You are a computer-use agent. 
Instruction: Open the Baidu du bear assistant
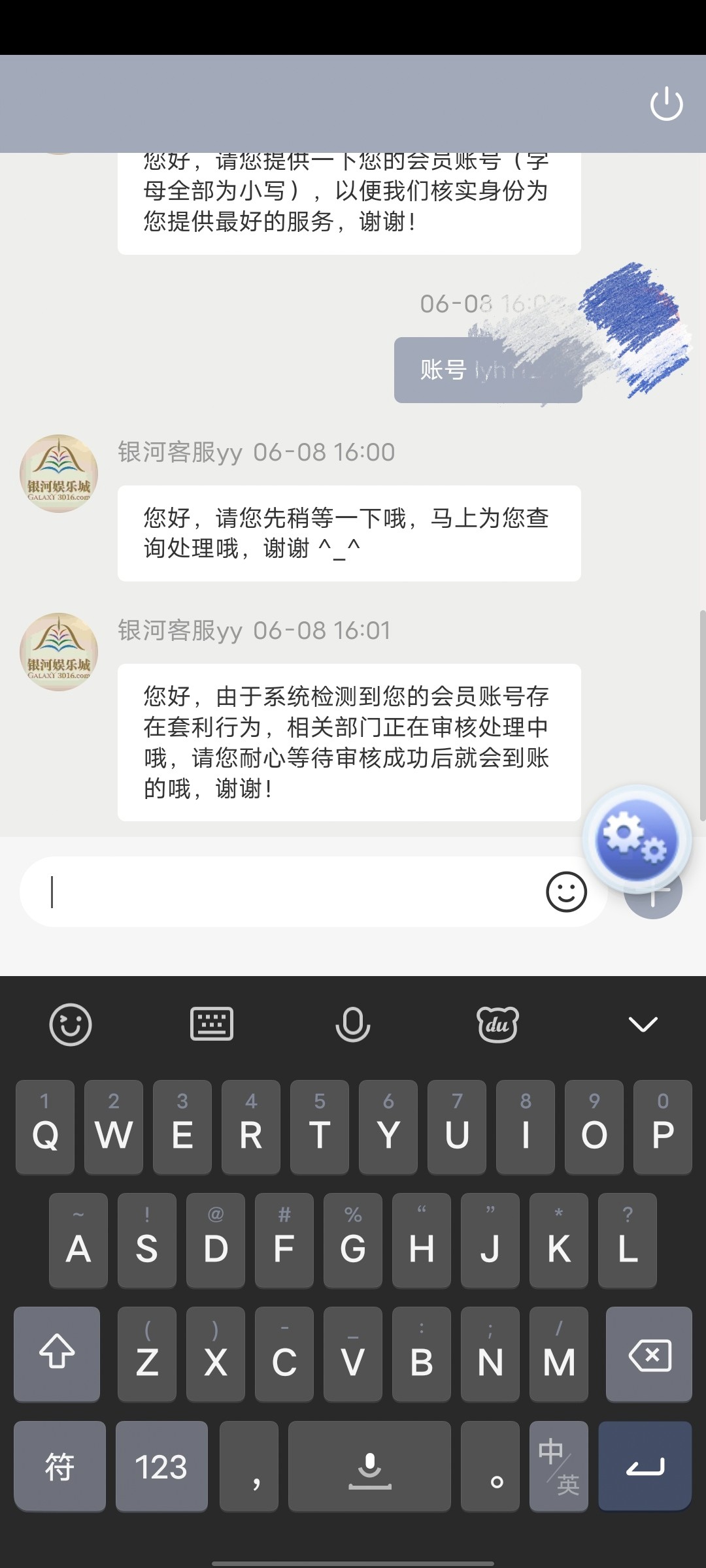497,1024
